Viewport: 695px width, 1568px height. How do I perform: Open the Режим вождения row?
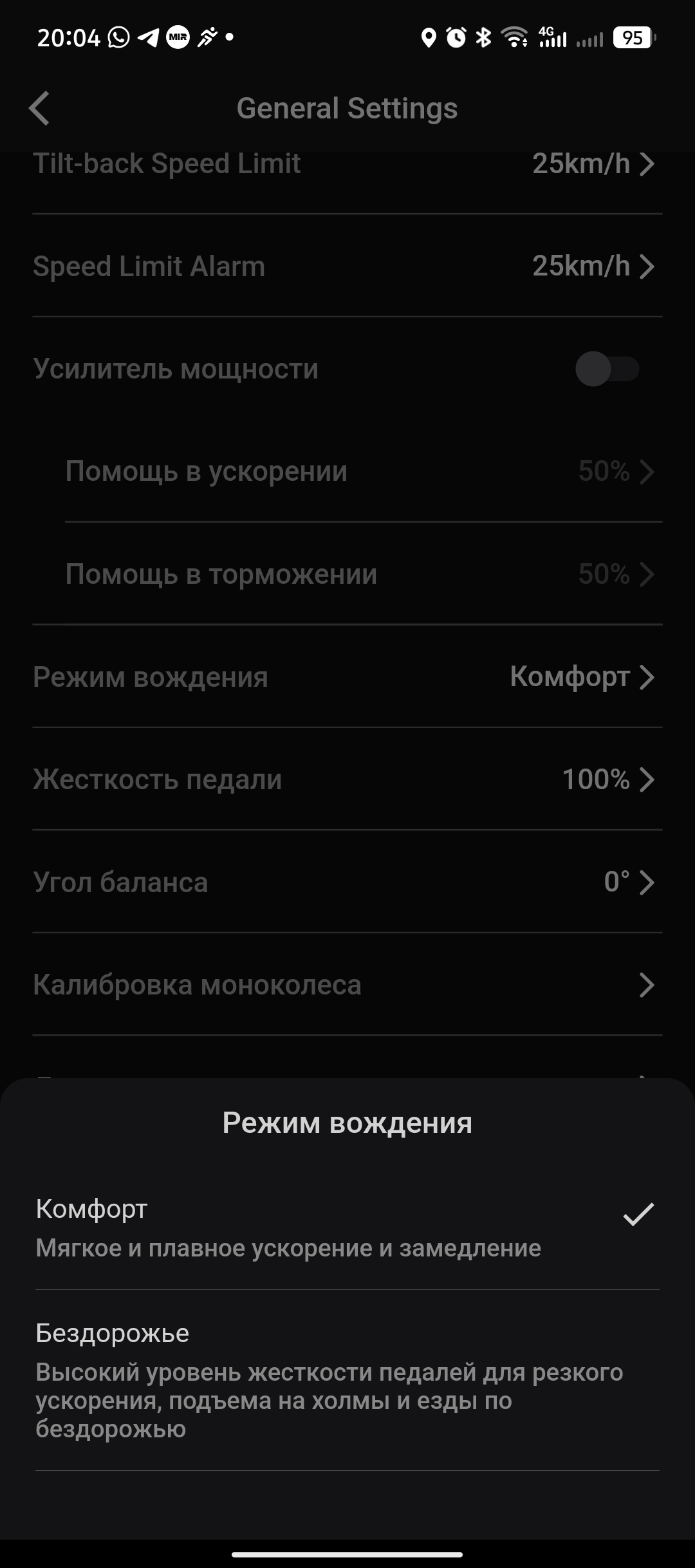point(347,677)
